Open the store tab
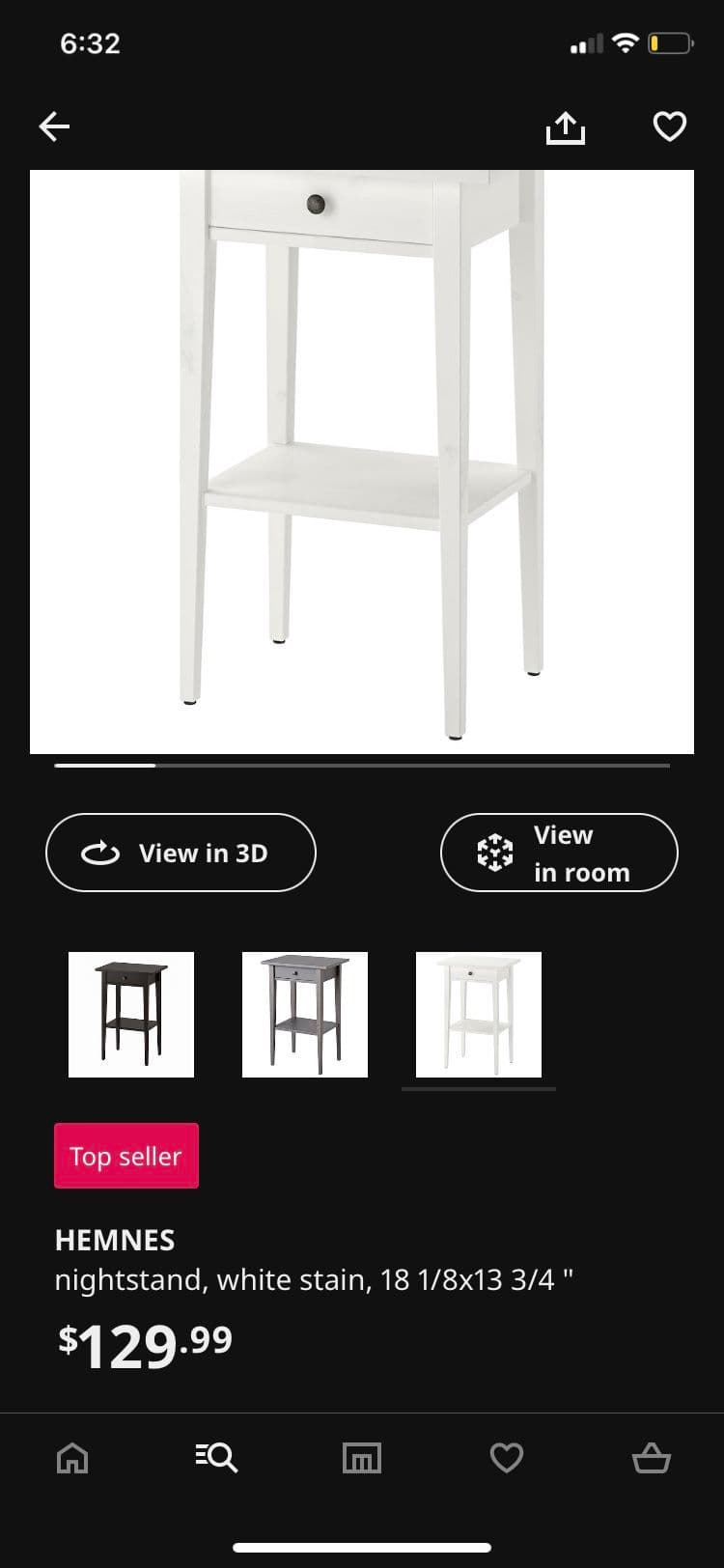 pos(362,1458)
